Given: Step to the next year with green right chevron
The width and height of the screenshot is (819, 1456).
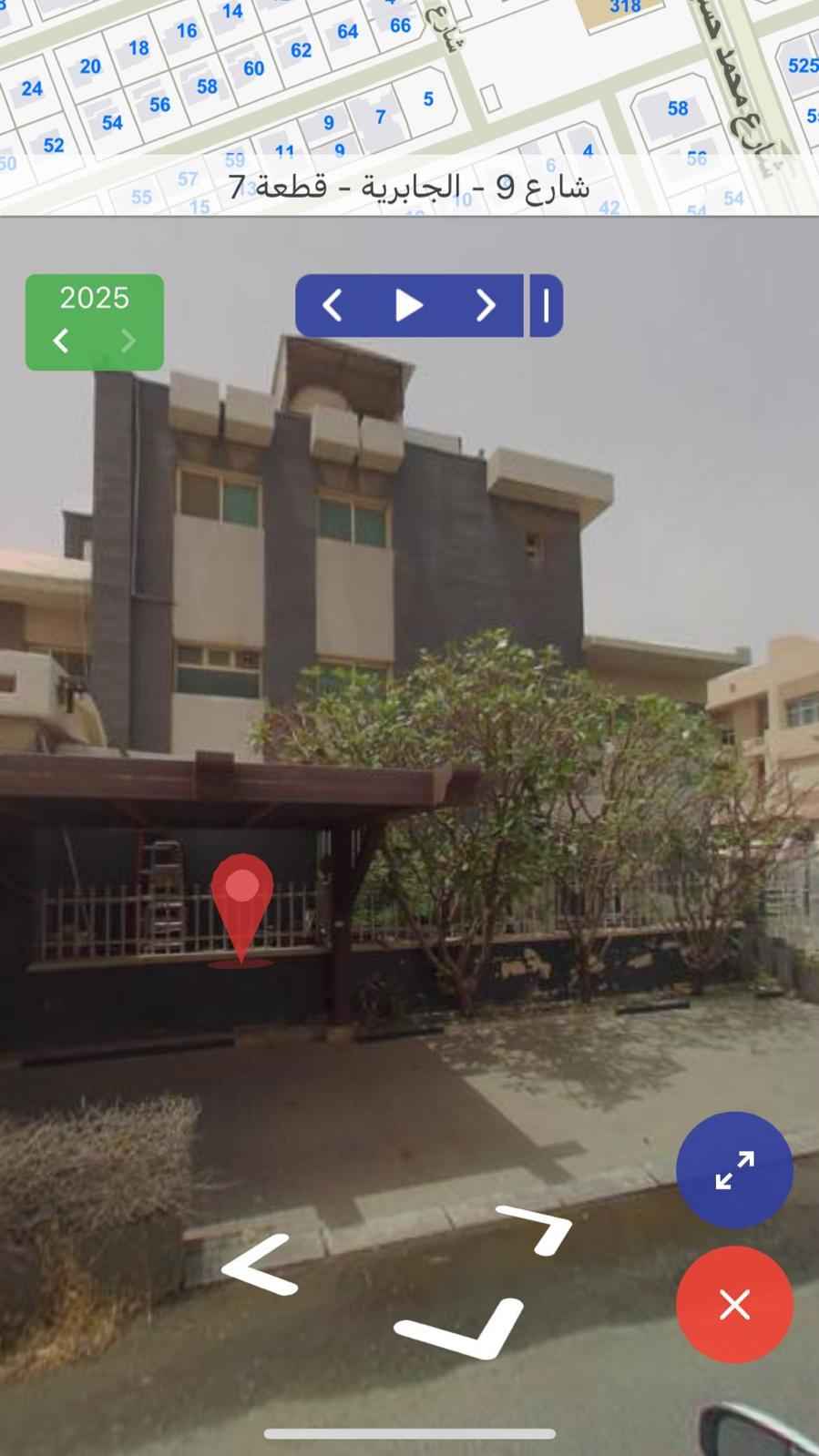Looking at the screenshot, I should (x=128, y=341).
